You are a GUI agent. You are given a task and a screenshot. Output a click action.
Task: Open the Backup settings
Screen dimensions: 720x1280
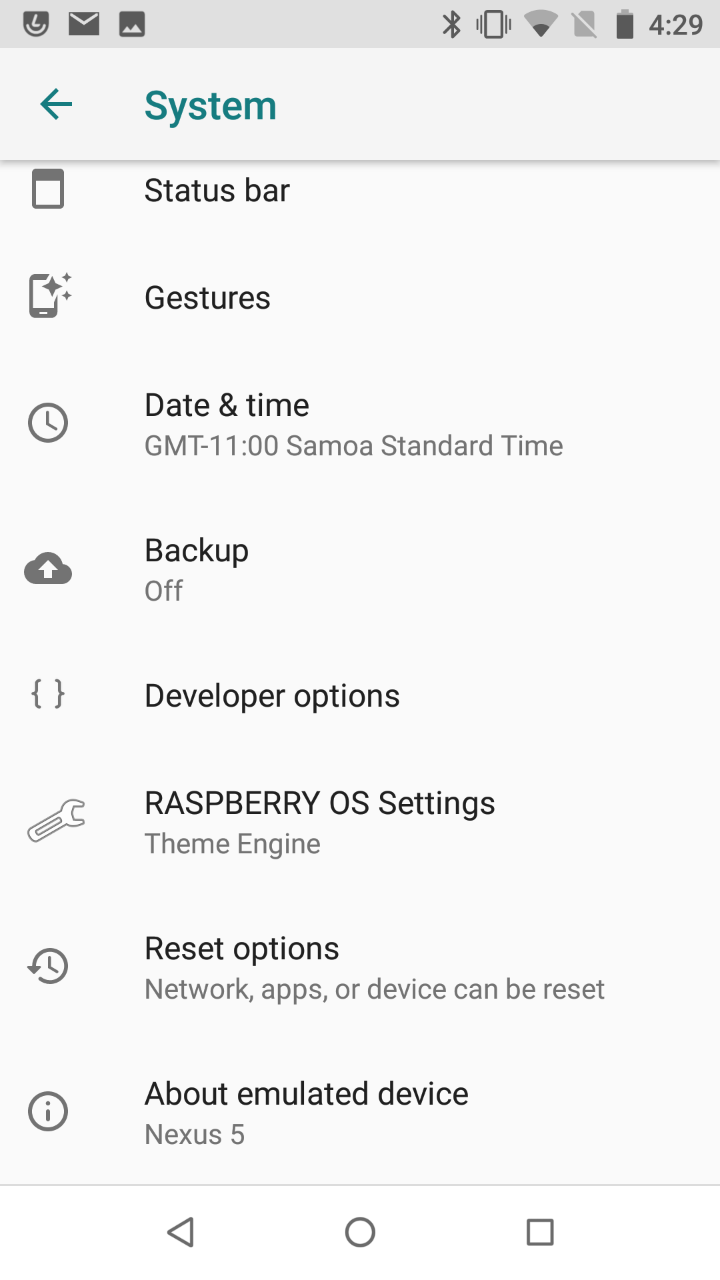(197, 569)
